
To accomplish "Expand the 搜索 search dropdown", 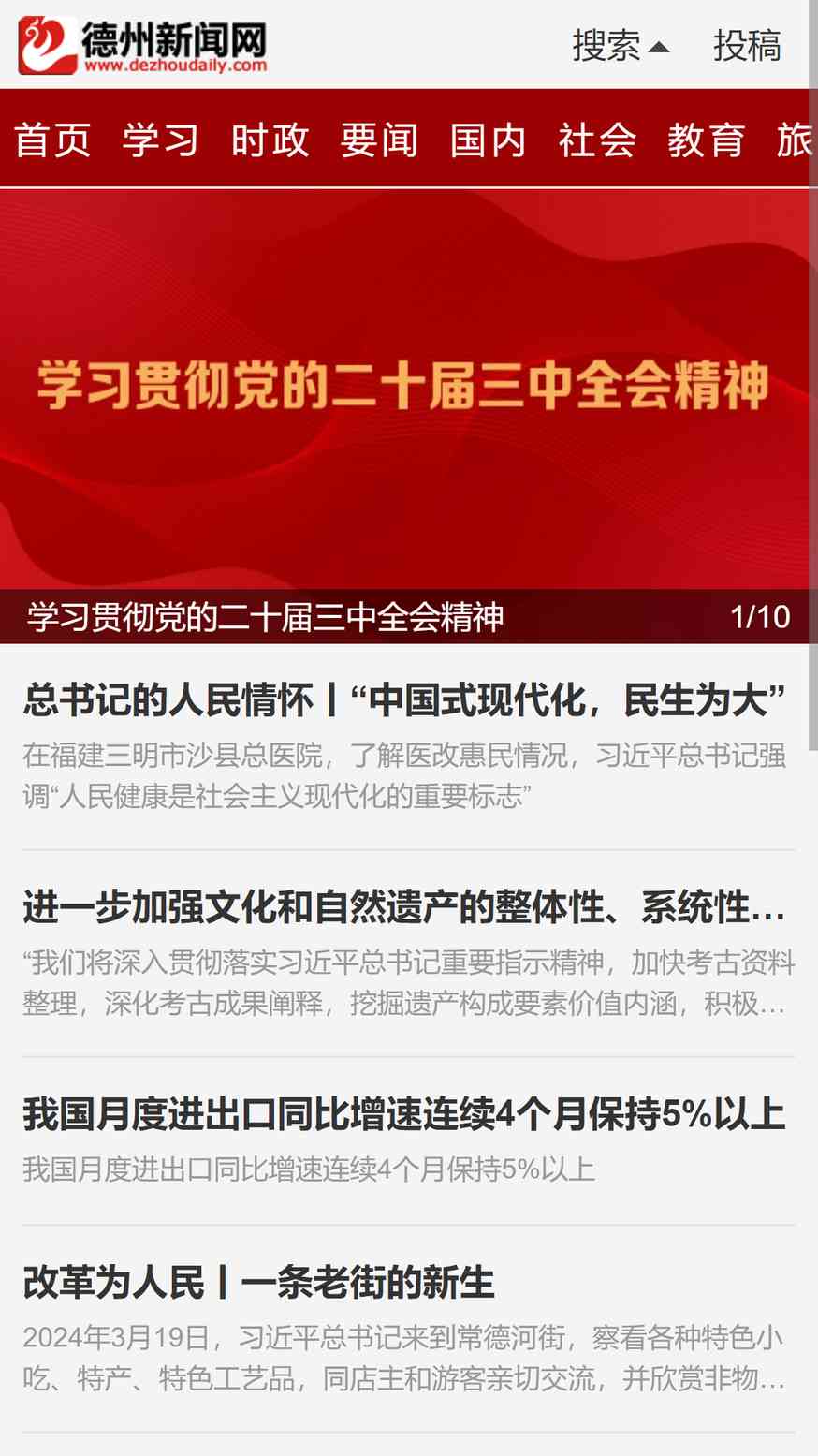I will (620, 45).
